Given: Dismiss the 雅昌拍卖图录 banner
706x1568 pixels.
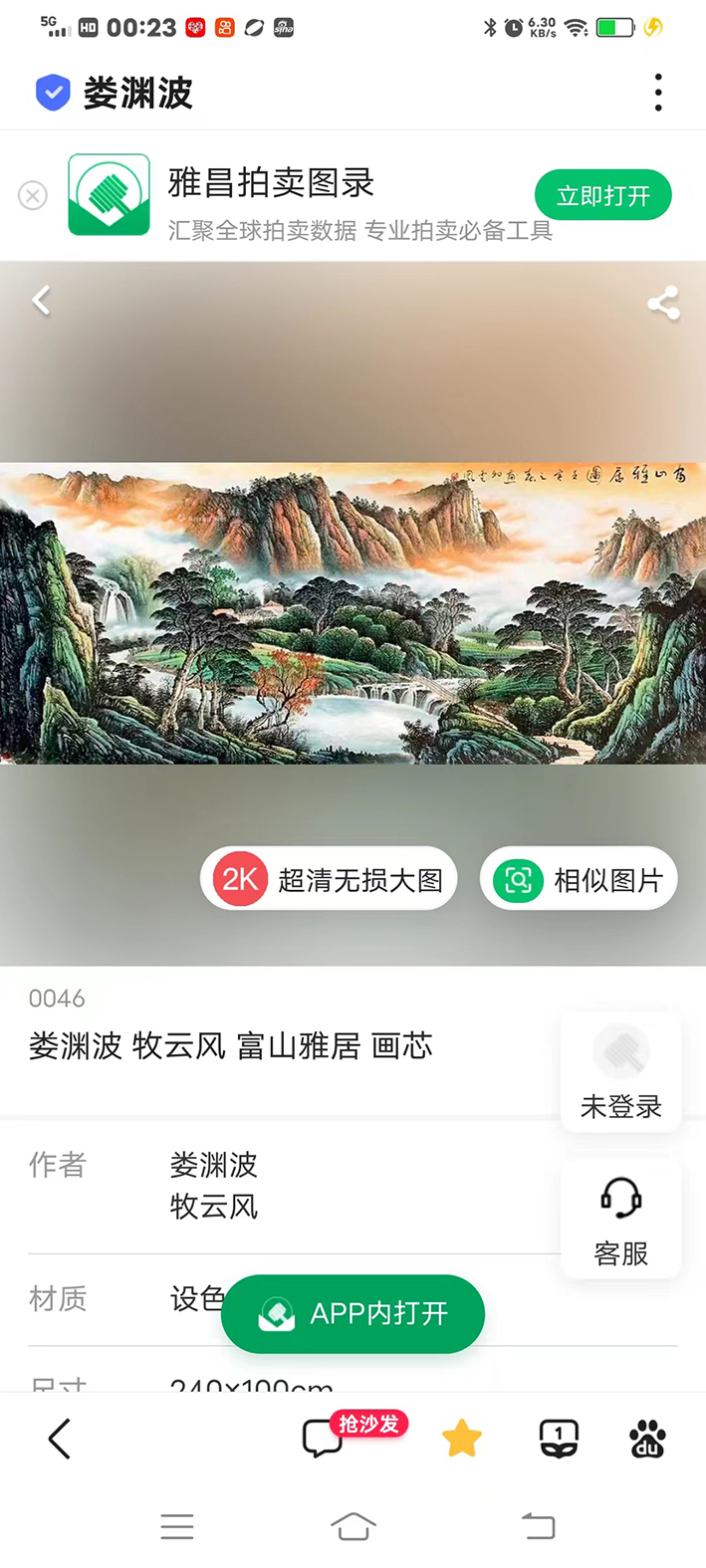Looking at the screenshot, I should pos(33,195).
